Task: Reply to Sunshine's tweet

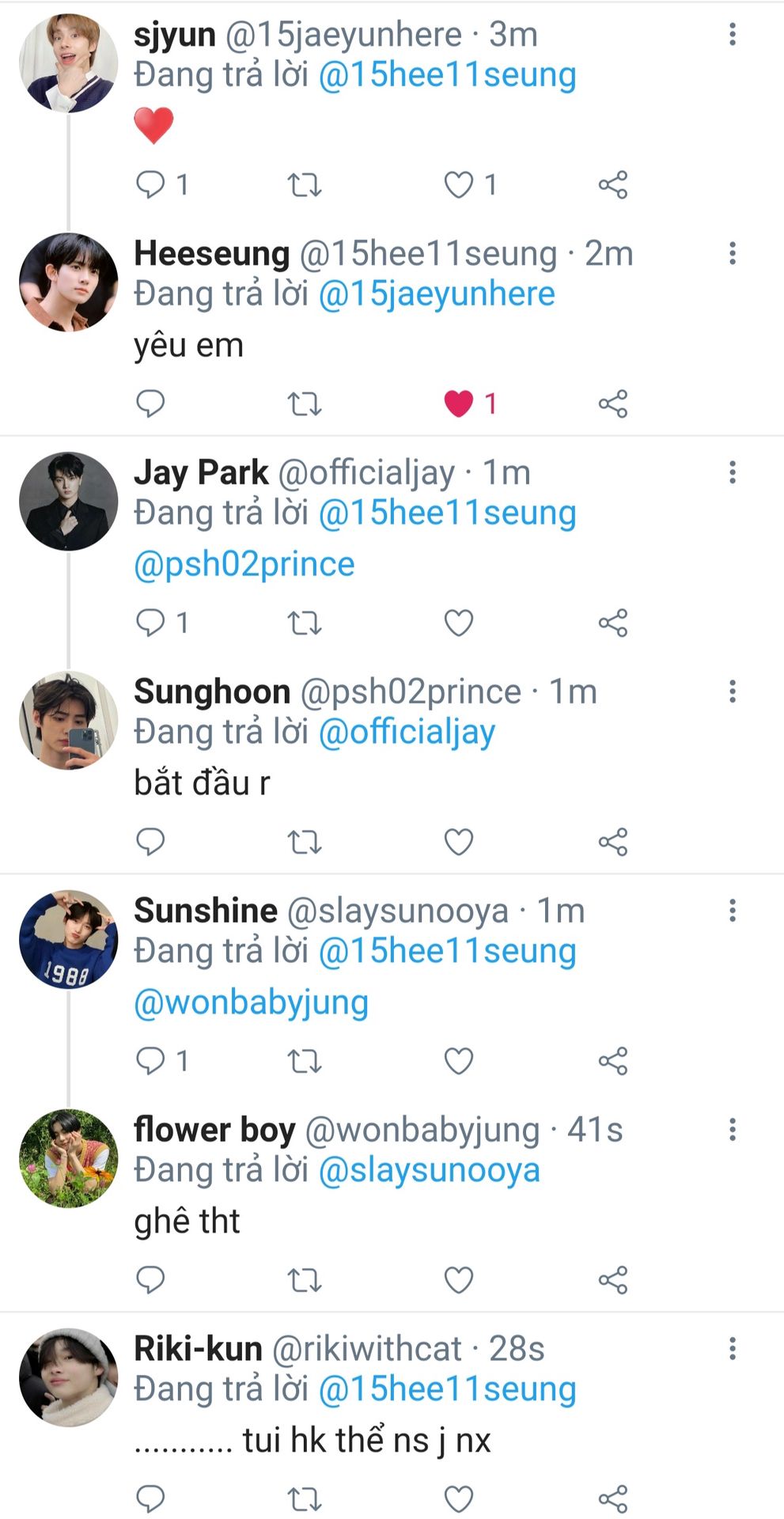Action: (150, 1061)
